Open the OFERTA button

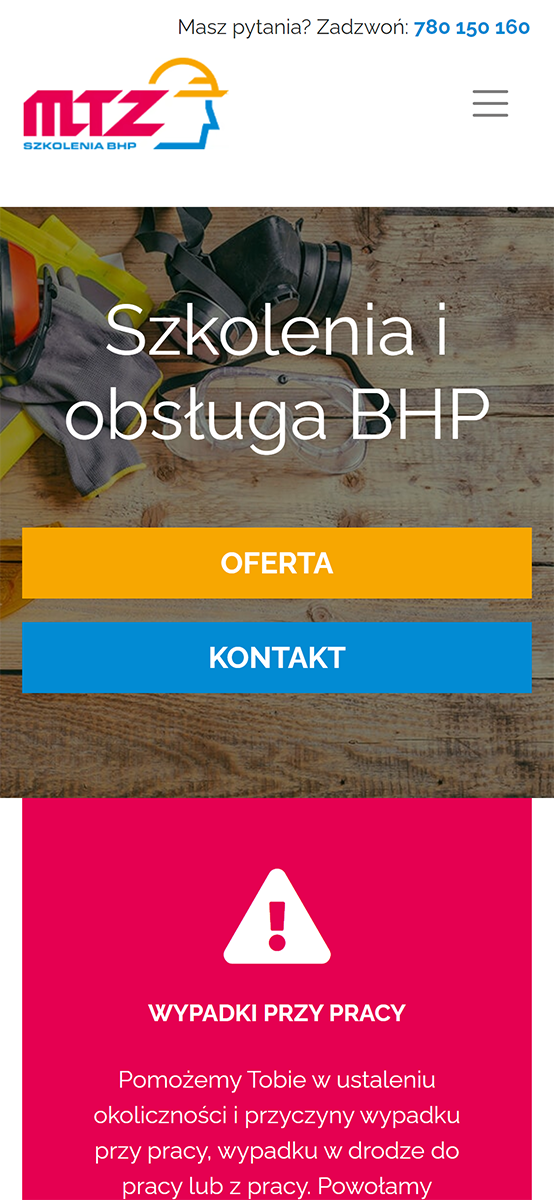click(x=277, y=563)
